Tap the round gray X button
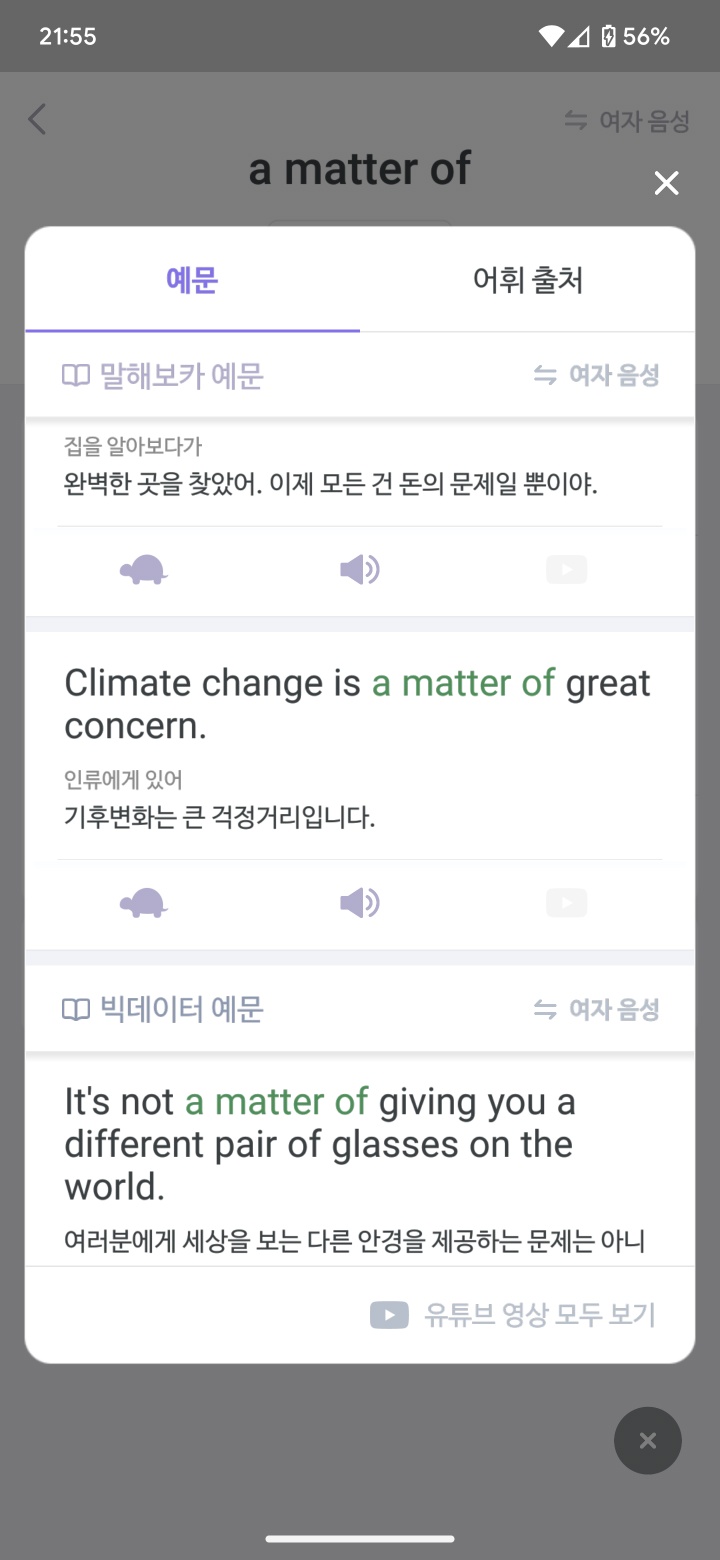 [647, 1441]
